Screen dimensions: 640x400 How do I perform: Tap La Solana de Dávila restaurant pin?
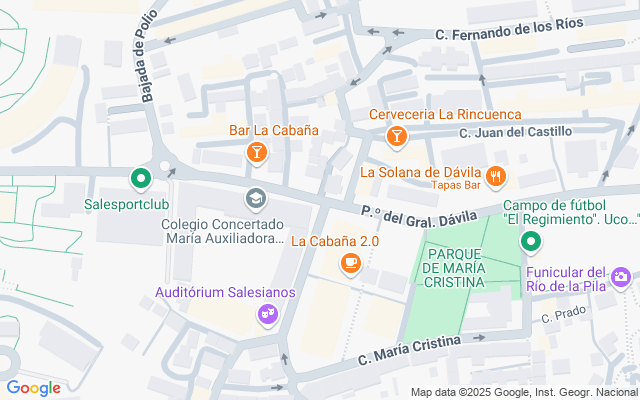pos(496,177)
